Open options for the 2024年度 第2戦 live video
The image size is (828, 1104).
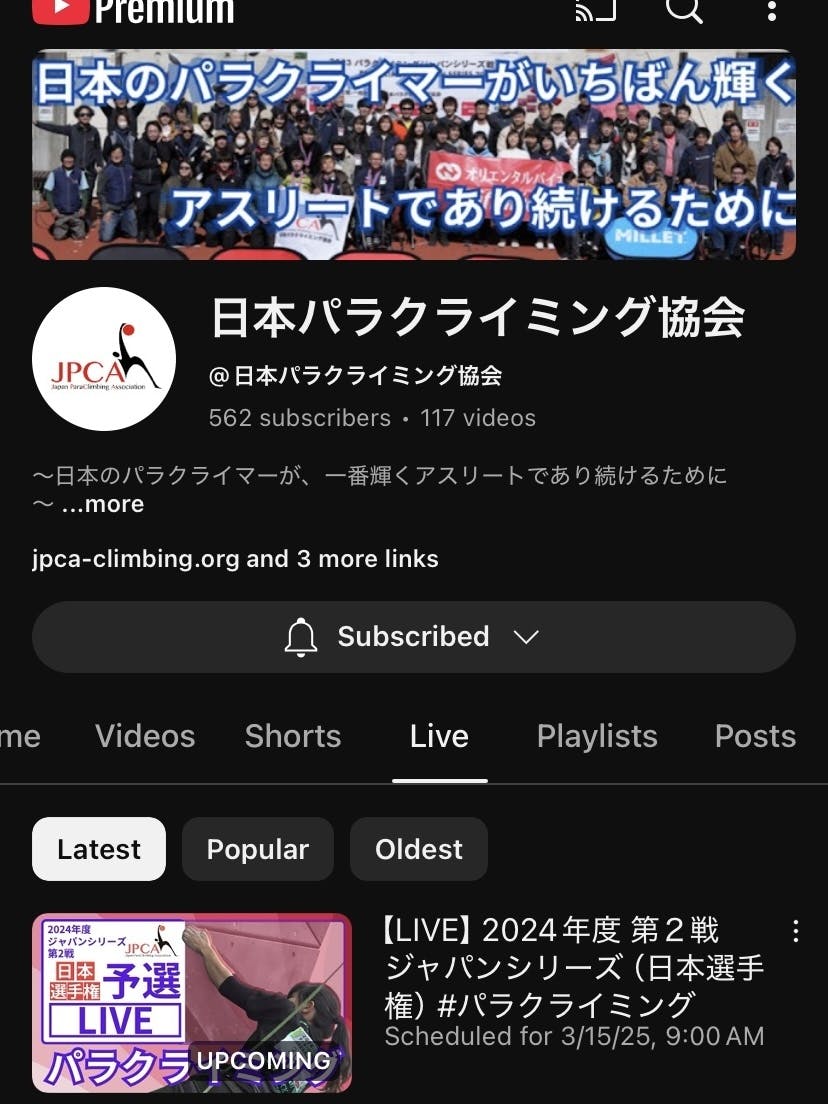tap(795, 932)
